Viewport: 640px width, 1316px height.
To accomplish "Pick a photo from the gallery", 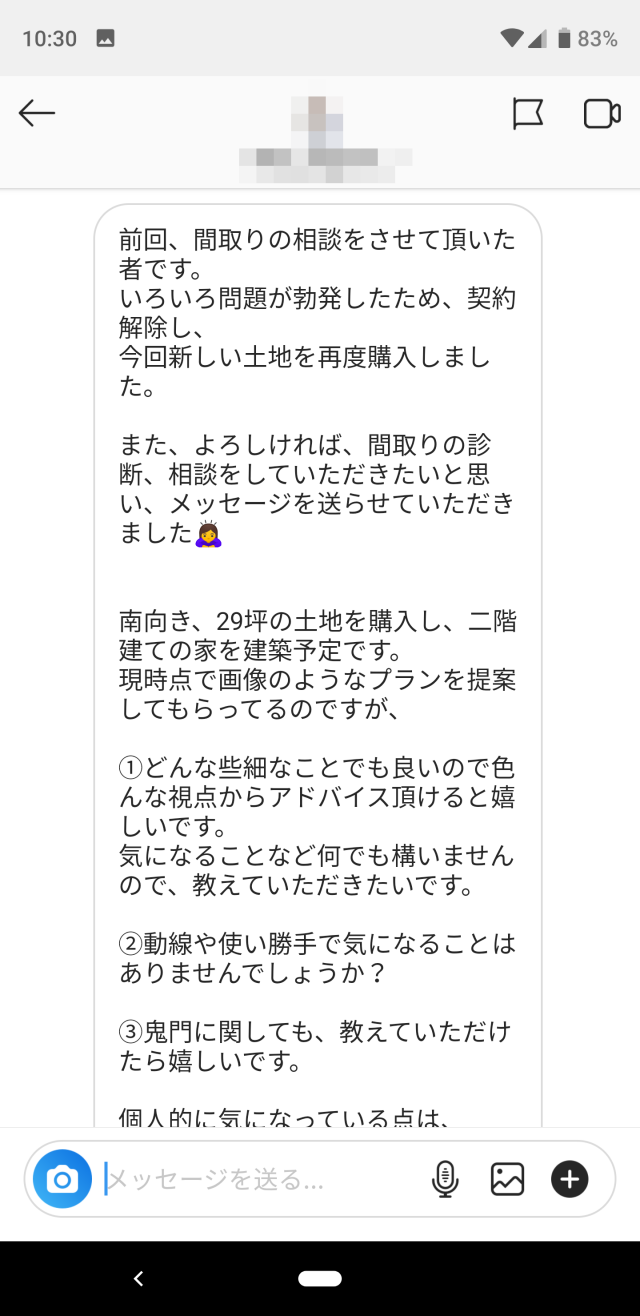I will [x=507, y=1180].
